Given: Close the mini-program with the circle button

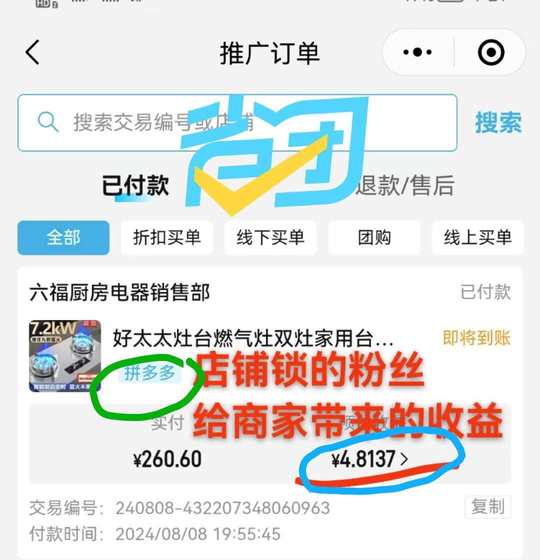Looking at the screenshot, I should pos(491,52).
